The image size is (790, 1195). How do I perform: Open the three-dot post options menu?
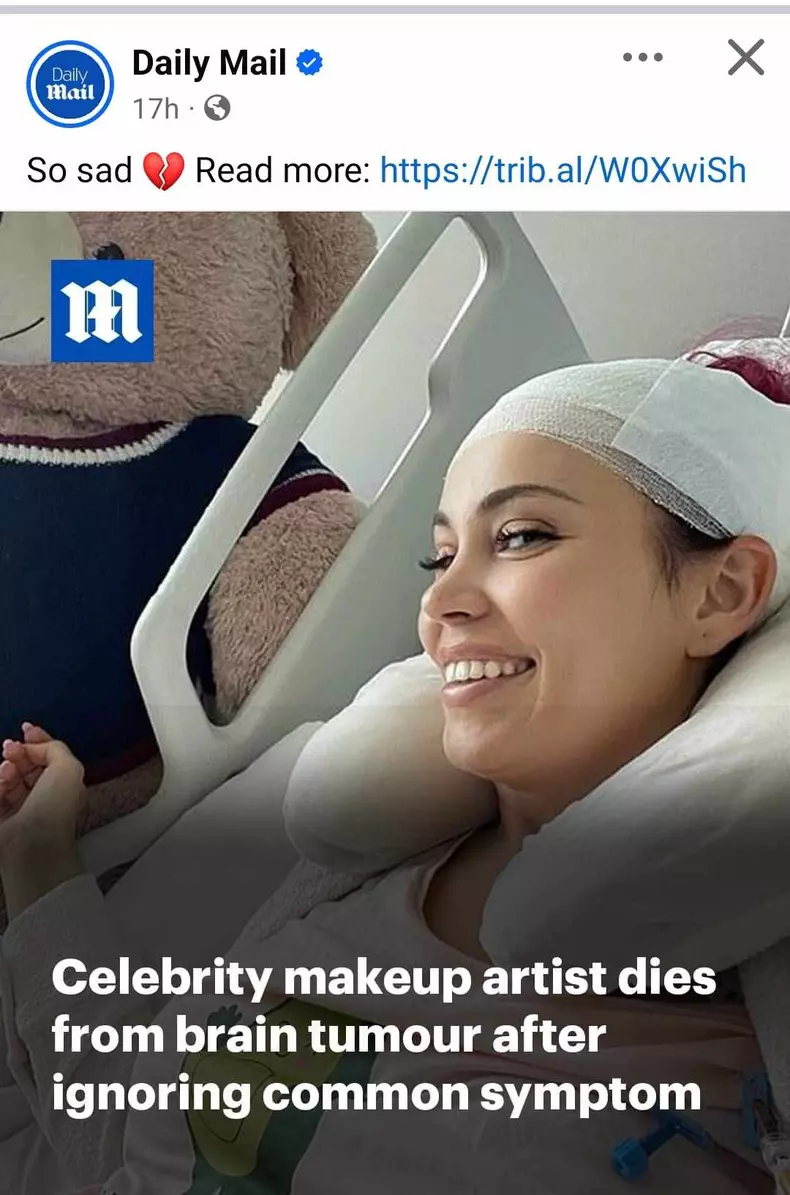[x=642, y=58]
